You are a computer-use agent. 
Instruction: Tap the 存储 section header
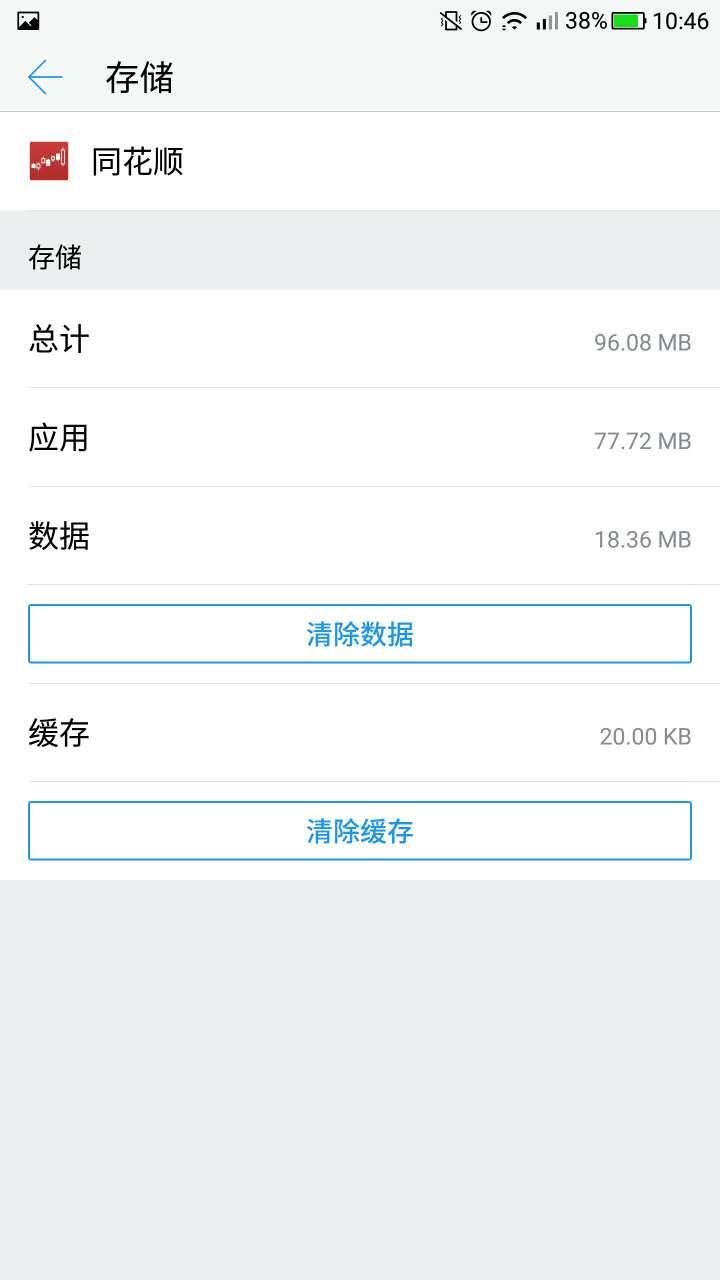[55, 258]
